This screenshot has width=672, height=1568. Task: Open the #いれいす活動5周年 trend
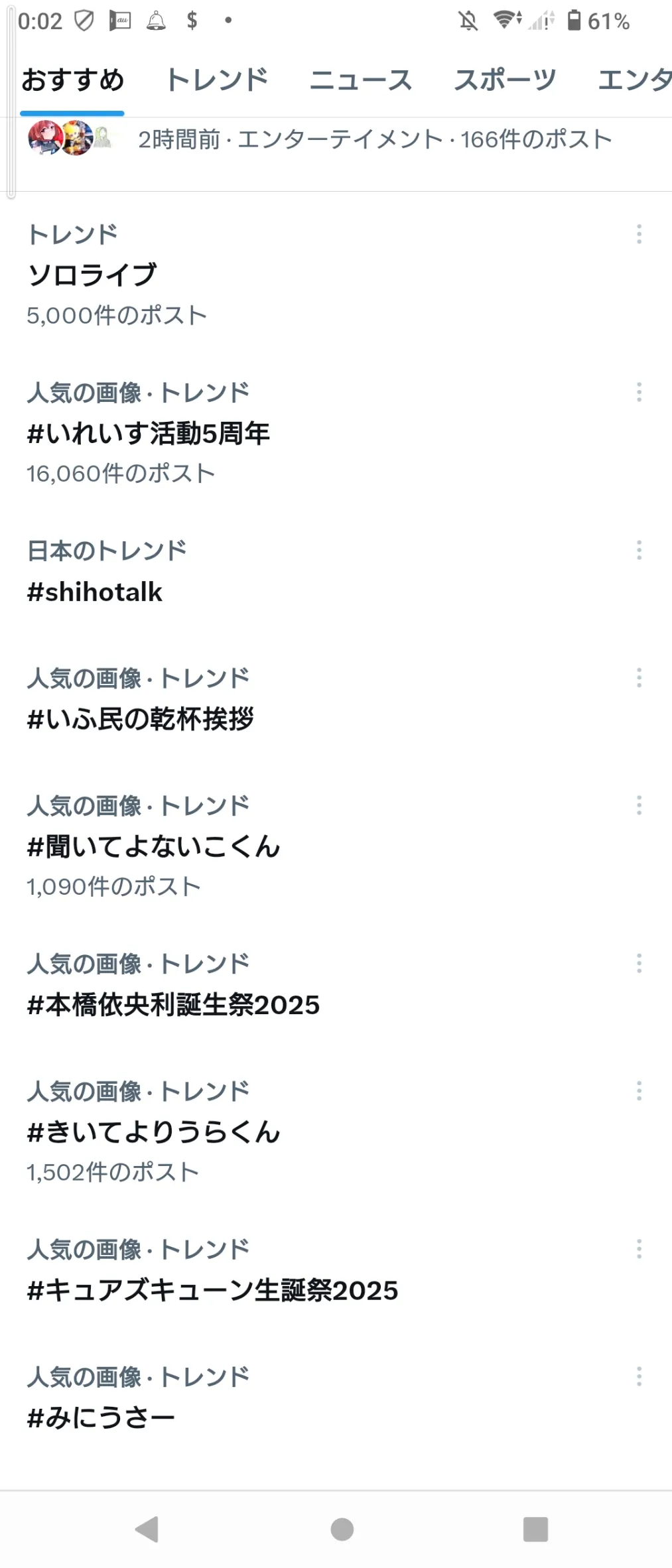(x=149, y=433)
